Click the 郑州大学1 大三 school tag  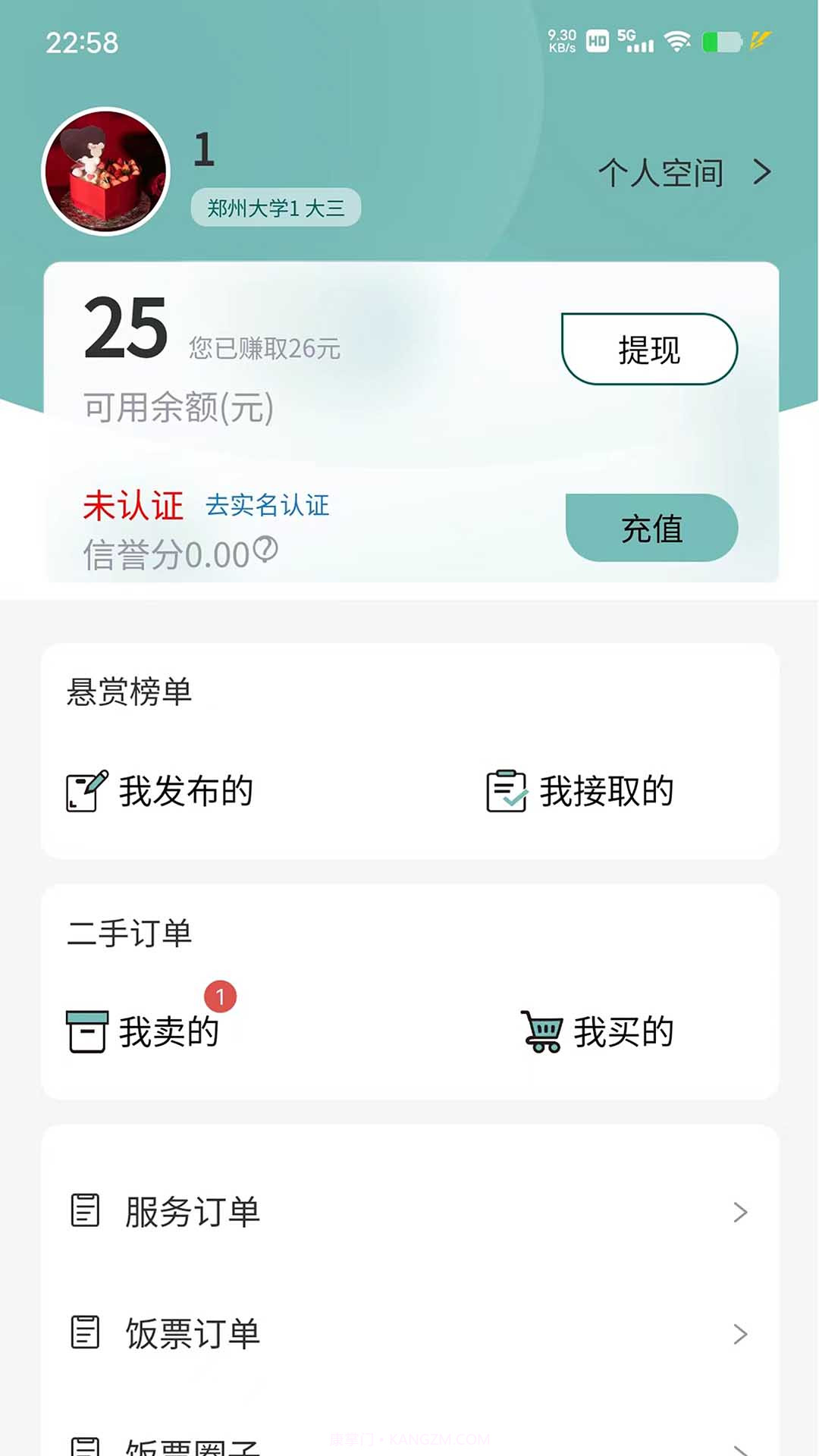[276, 208]
